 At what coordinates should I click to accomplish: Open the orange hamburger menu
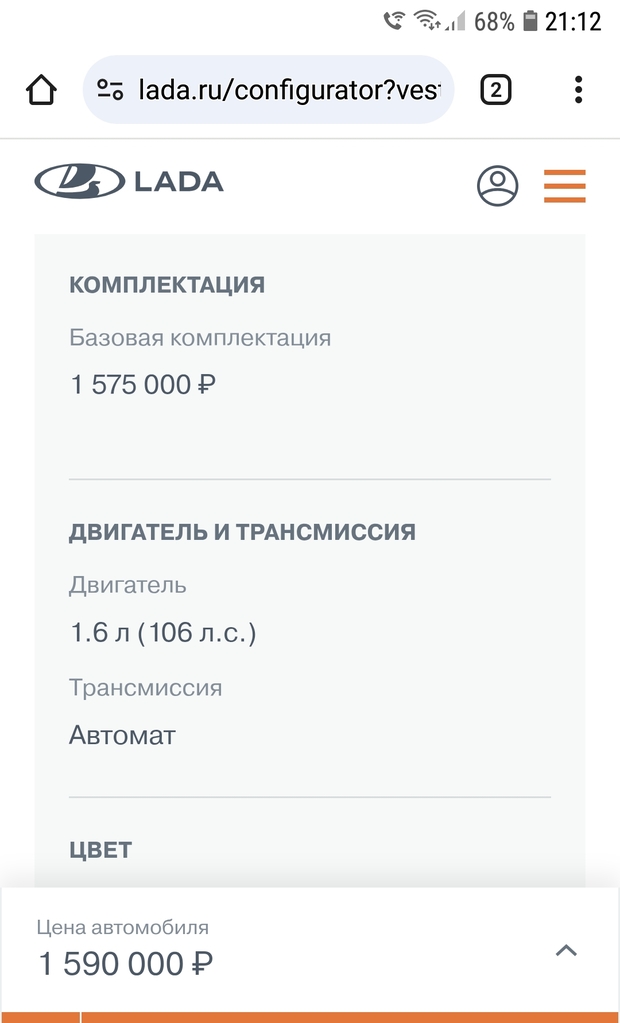click(565, 186)
